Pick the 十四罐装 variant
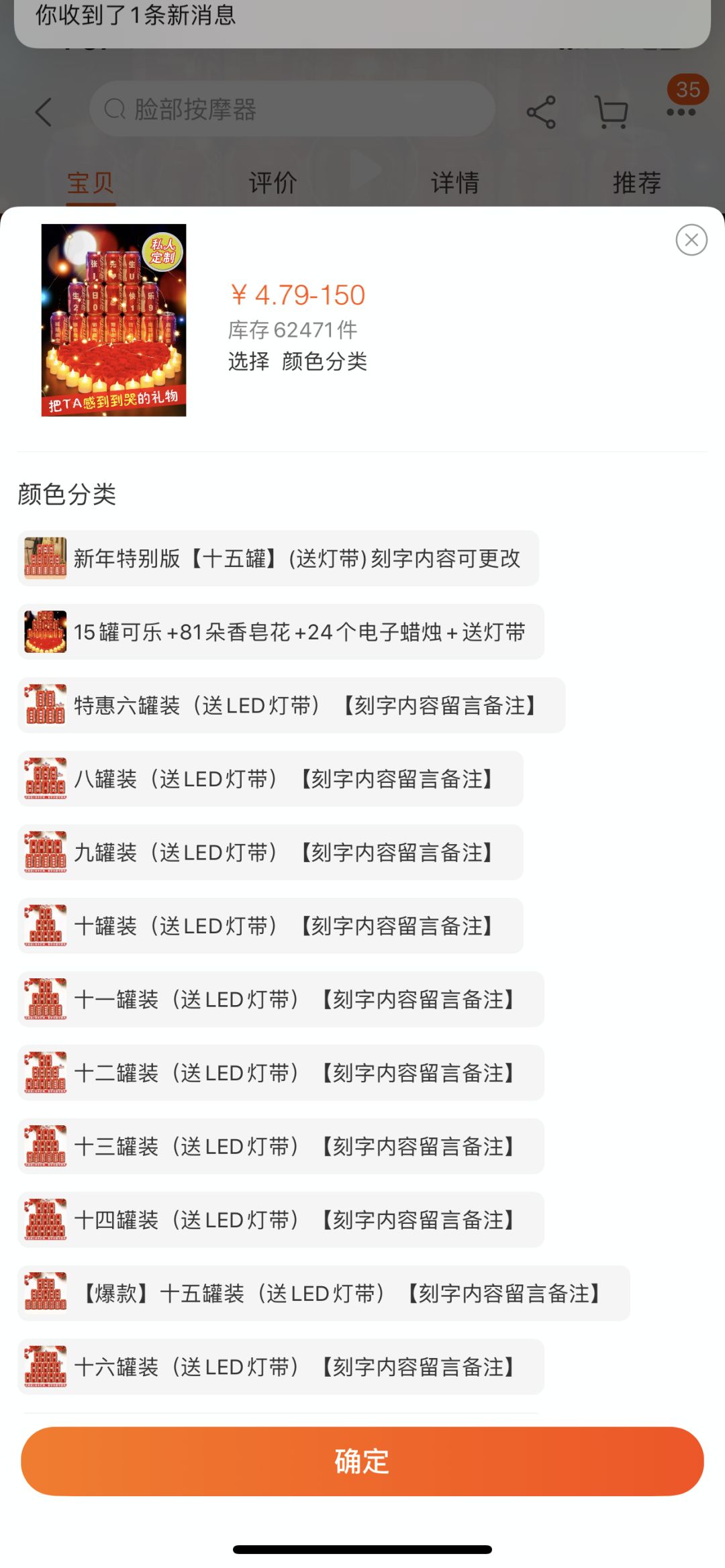 (x=281, y=1220)
